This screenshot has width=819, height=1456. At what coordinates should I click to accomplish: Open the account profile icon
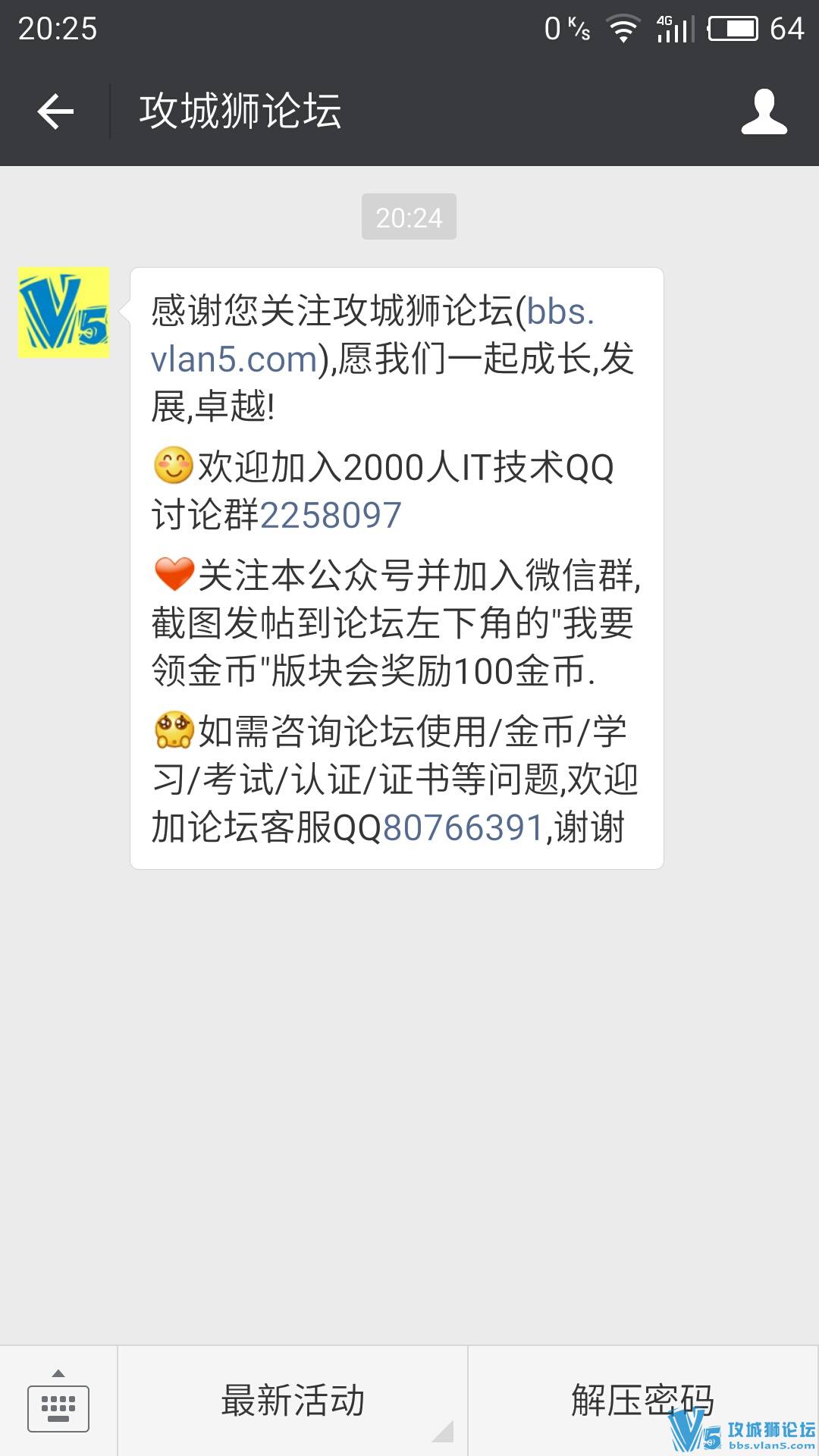[764, 111]
